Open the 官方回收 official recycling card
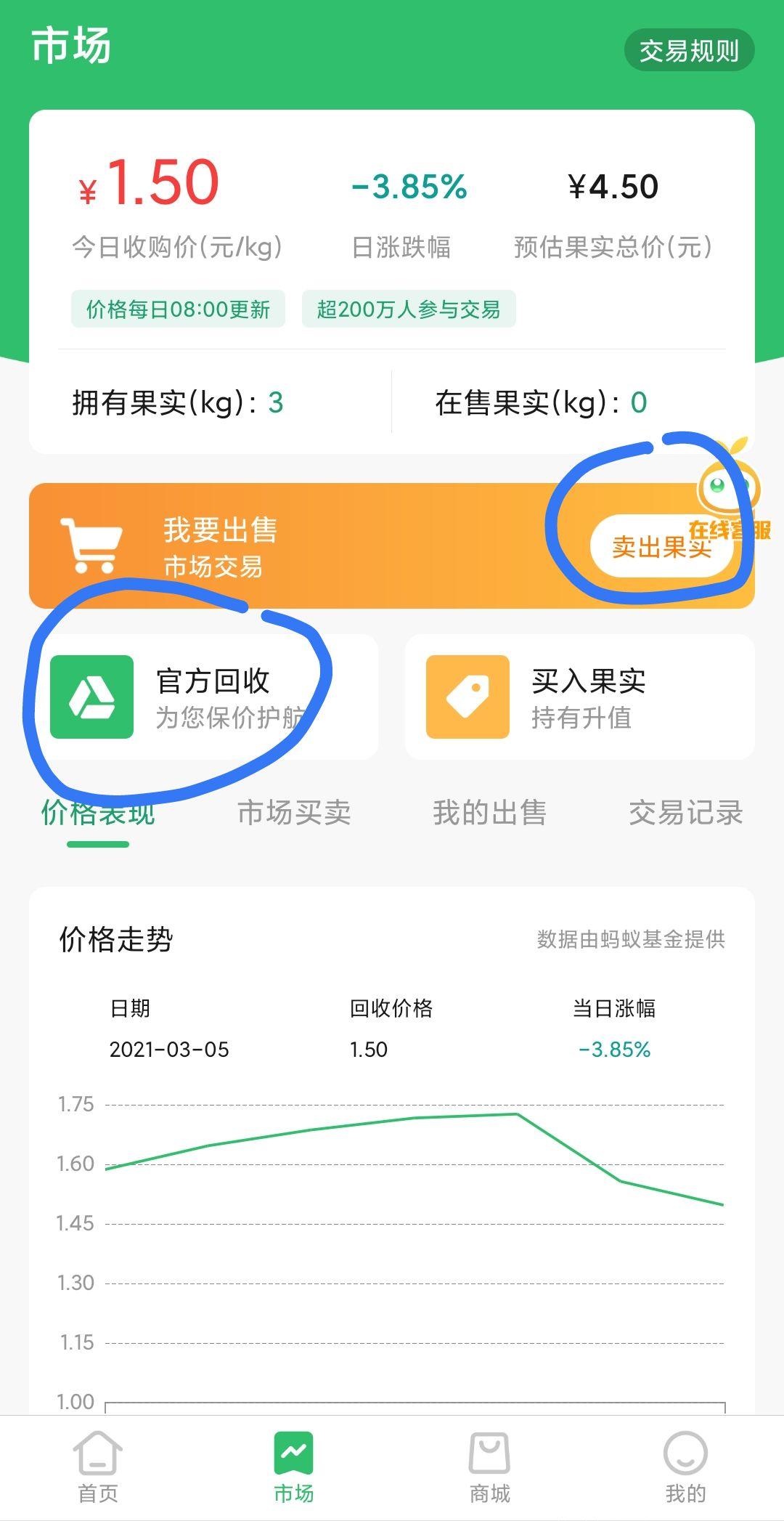 coord(203,697)
